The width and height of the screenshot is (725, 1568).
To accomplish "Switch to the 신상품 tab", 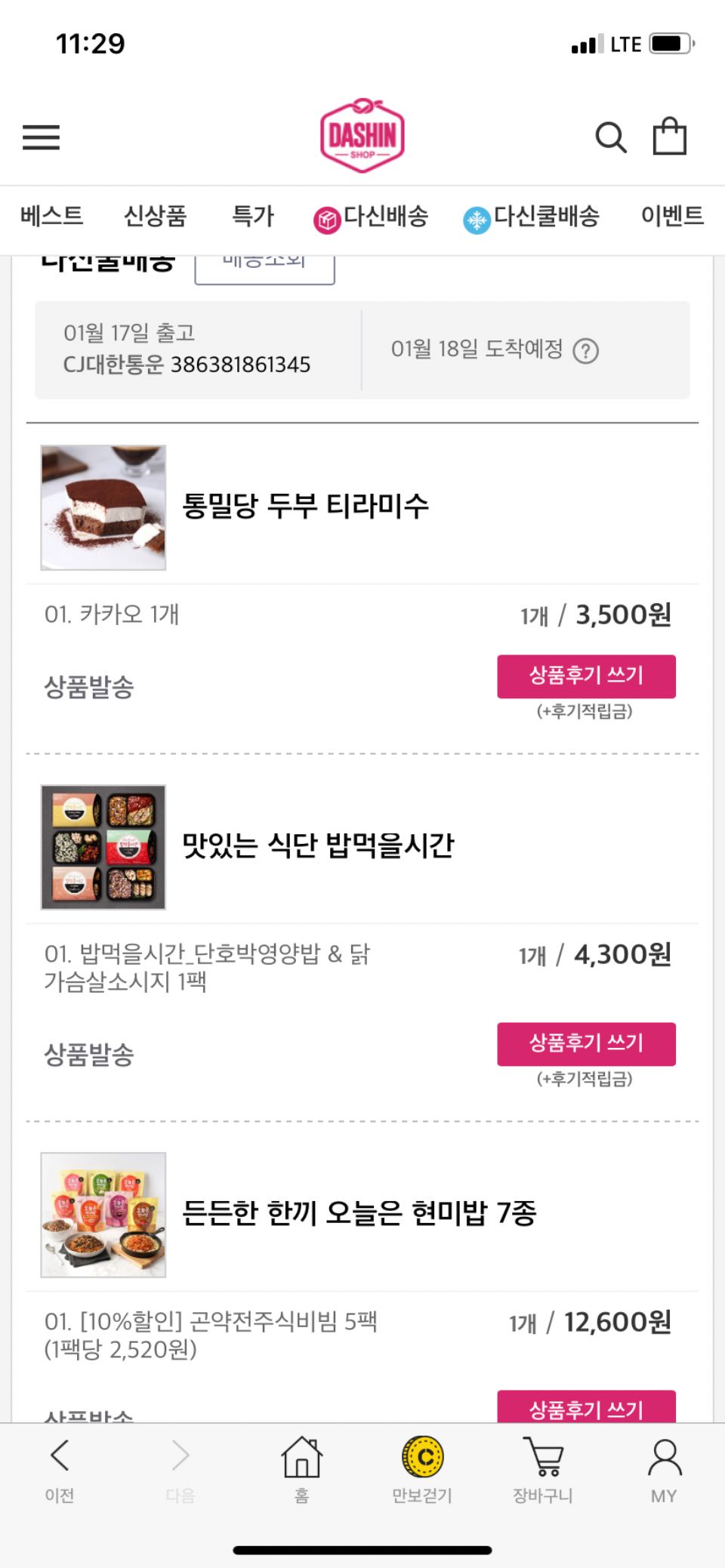I will [x=155, y=217].
